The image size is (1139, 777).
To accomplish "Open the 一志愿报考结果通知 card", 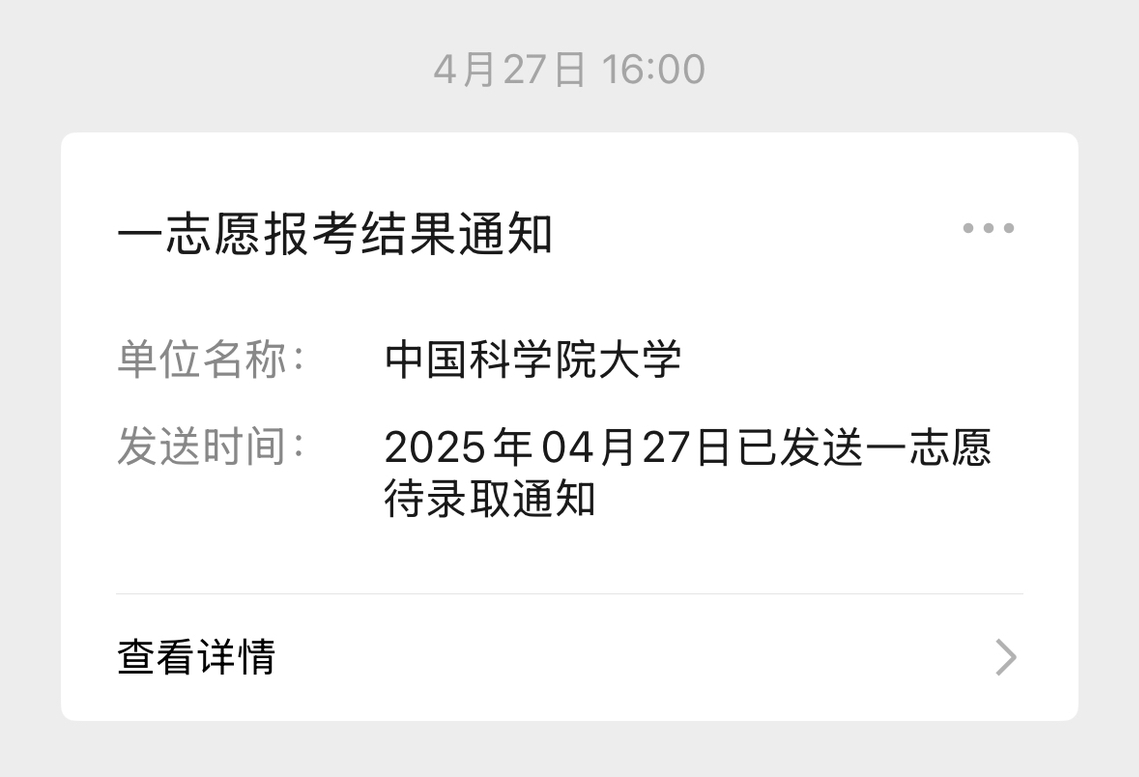I will point(335,236).
